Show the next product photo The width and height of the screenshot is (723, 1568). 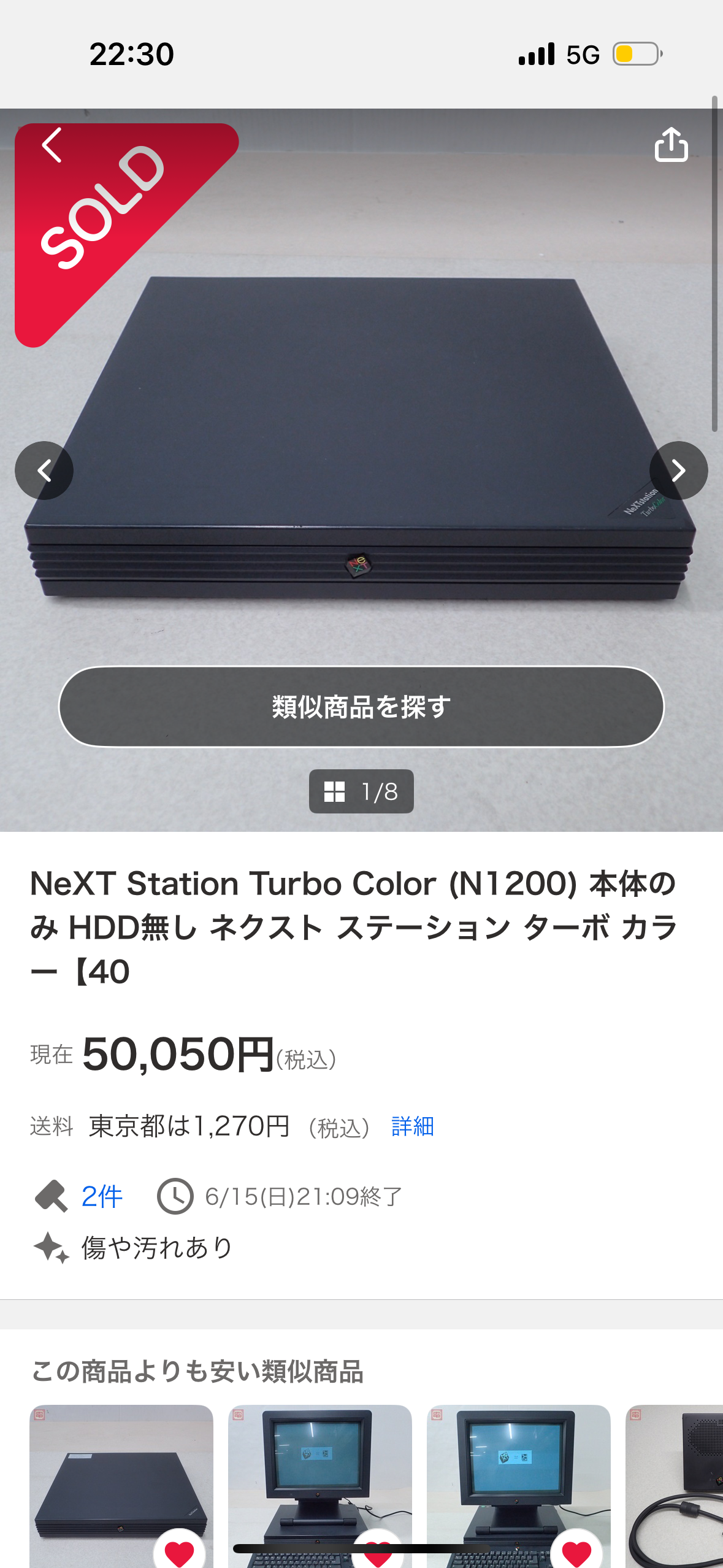pyautogui.click(x=678, y=471)
